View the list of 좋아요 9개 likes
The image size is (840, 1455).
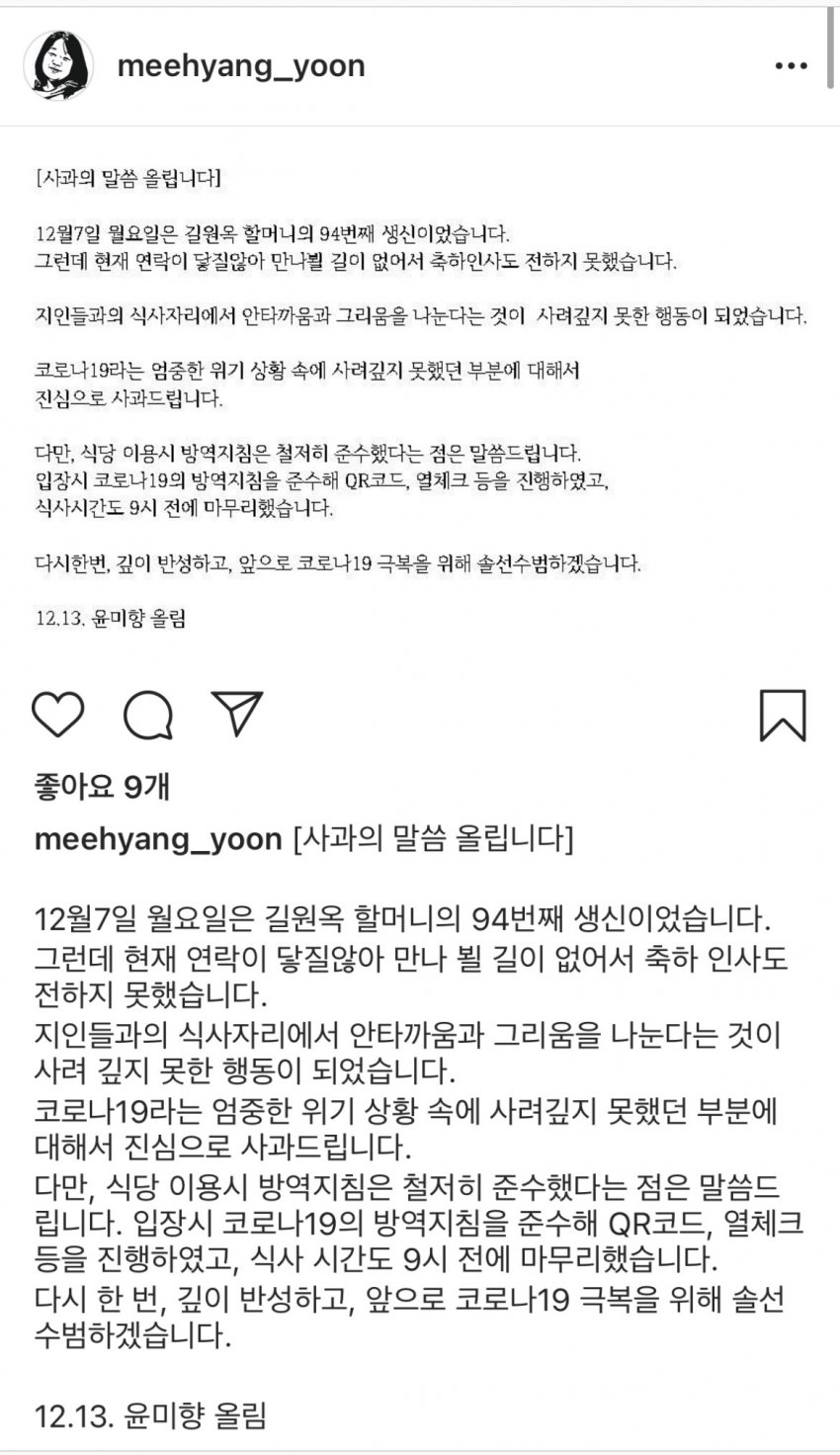pos(102,787)
